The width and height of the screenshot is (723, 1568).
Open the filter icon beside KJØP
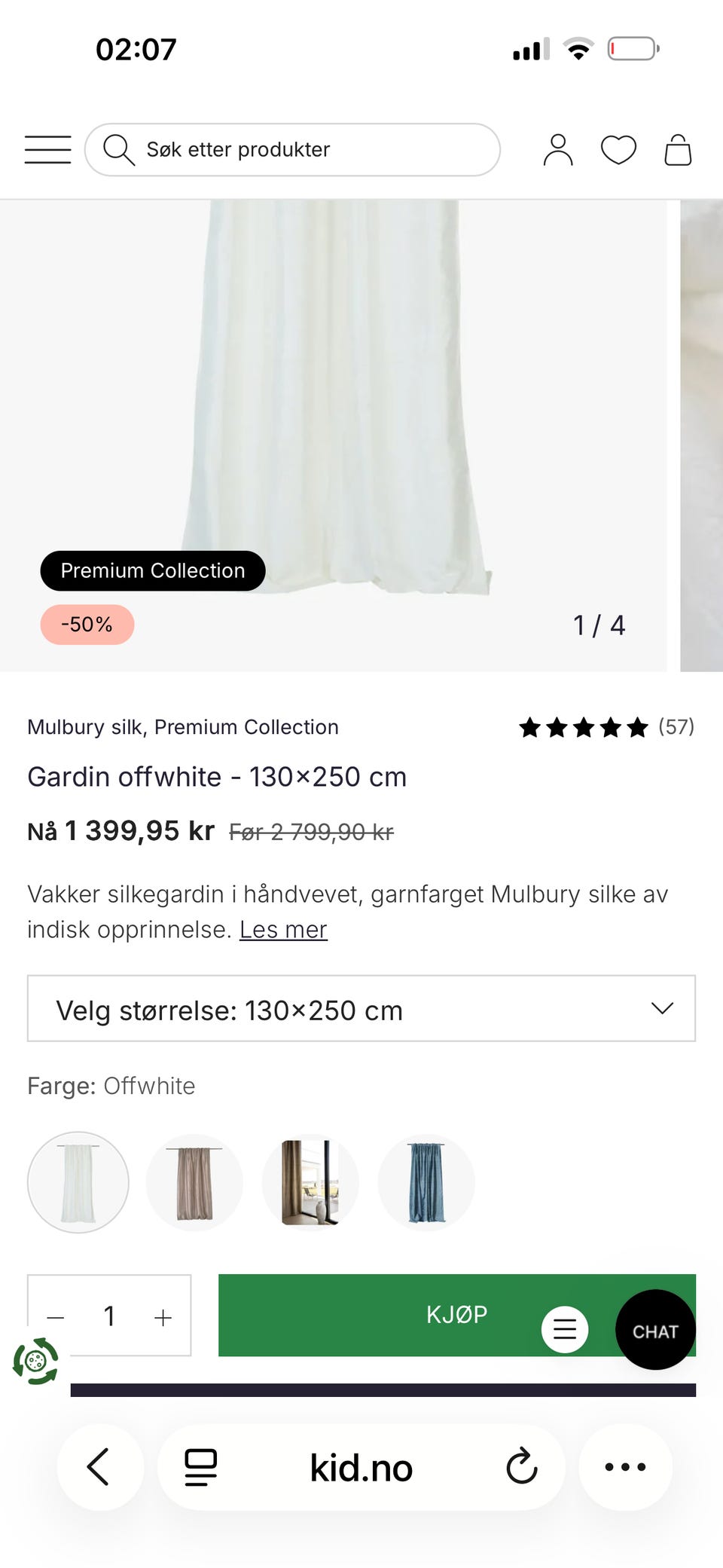[x=564, y=1329]
